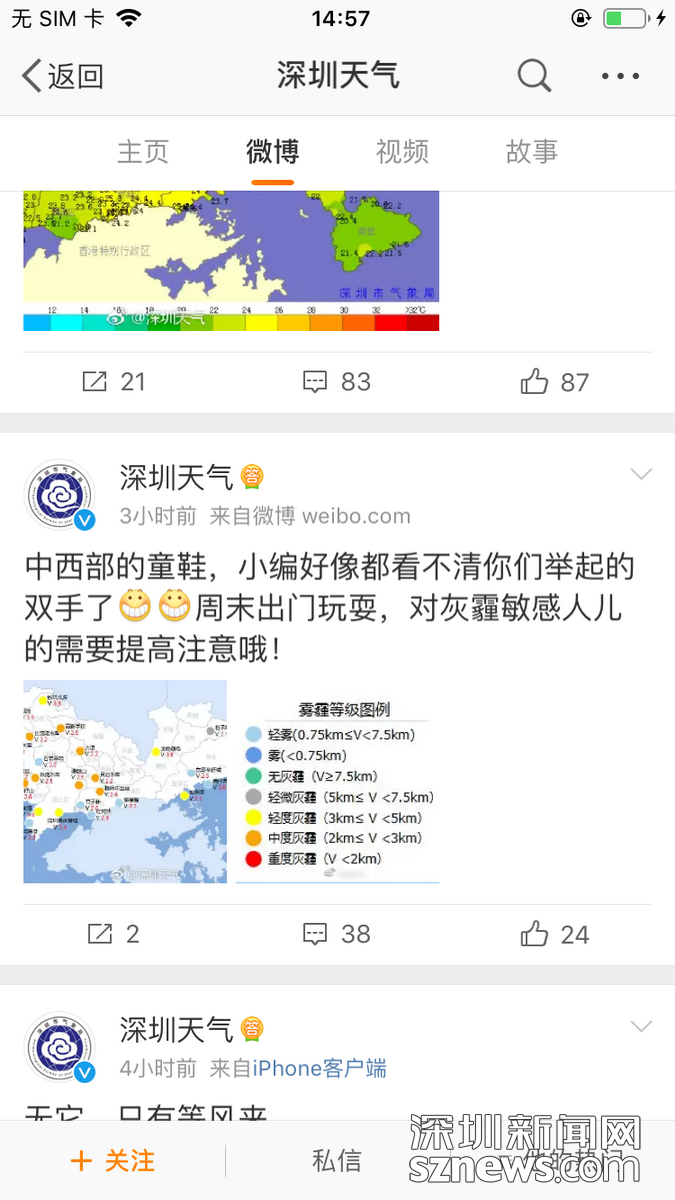View the 雾霾等级图例 legend image
Viewport: 675px width, 1200px height.
point(337,781)
